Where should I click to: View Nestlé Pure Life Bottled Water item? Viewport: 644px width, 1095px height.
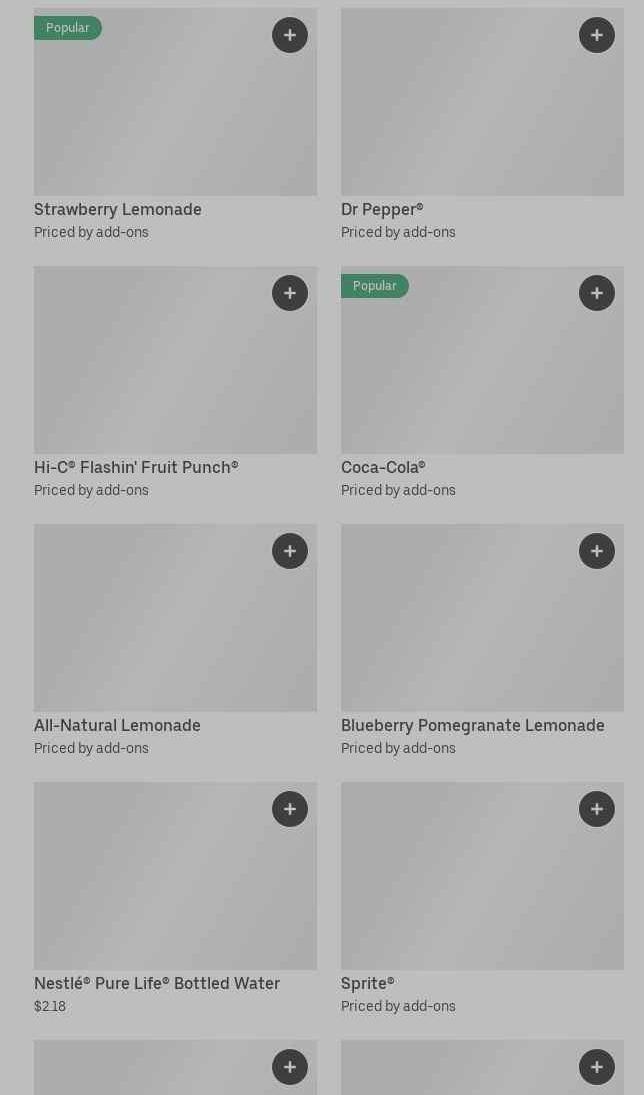175,899
